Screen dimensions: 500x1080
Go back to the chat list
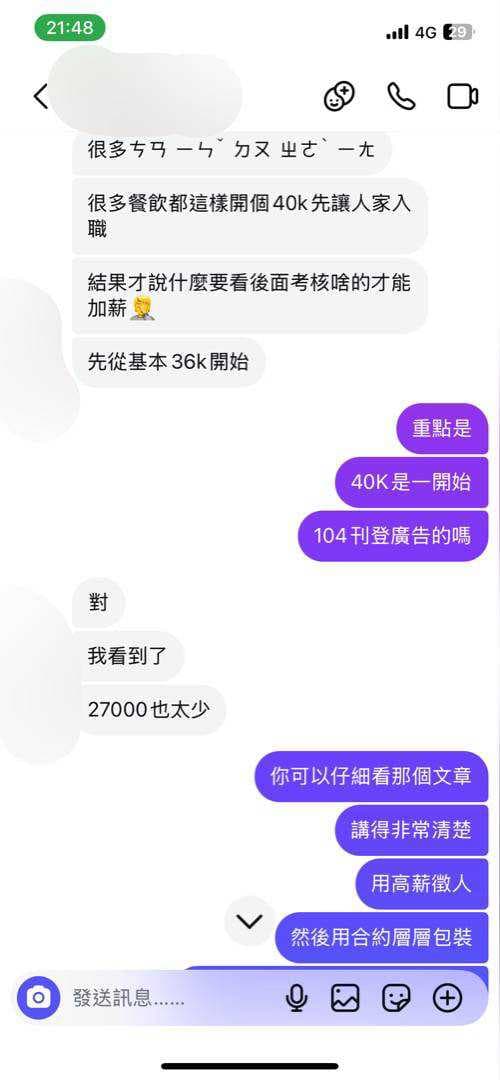tap(41, 96)
